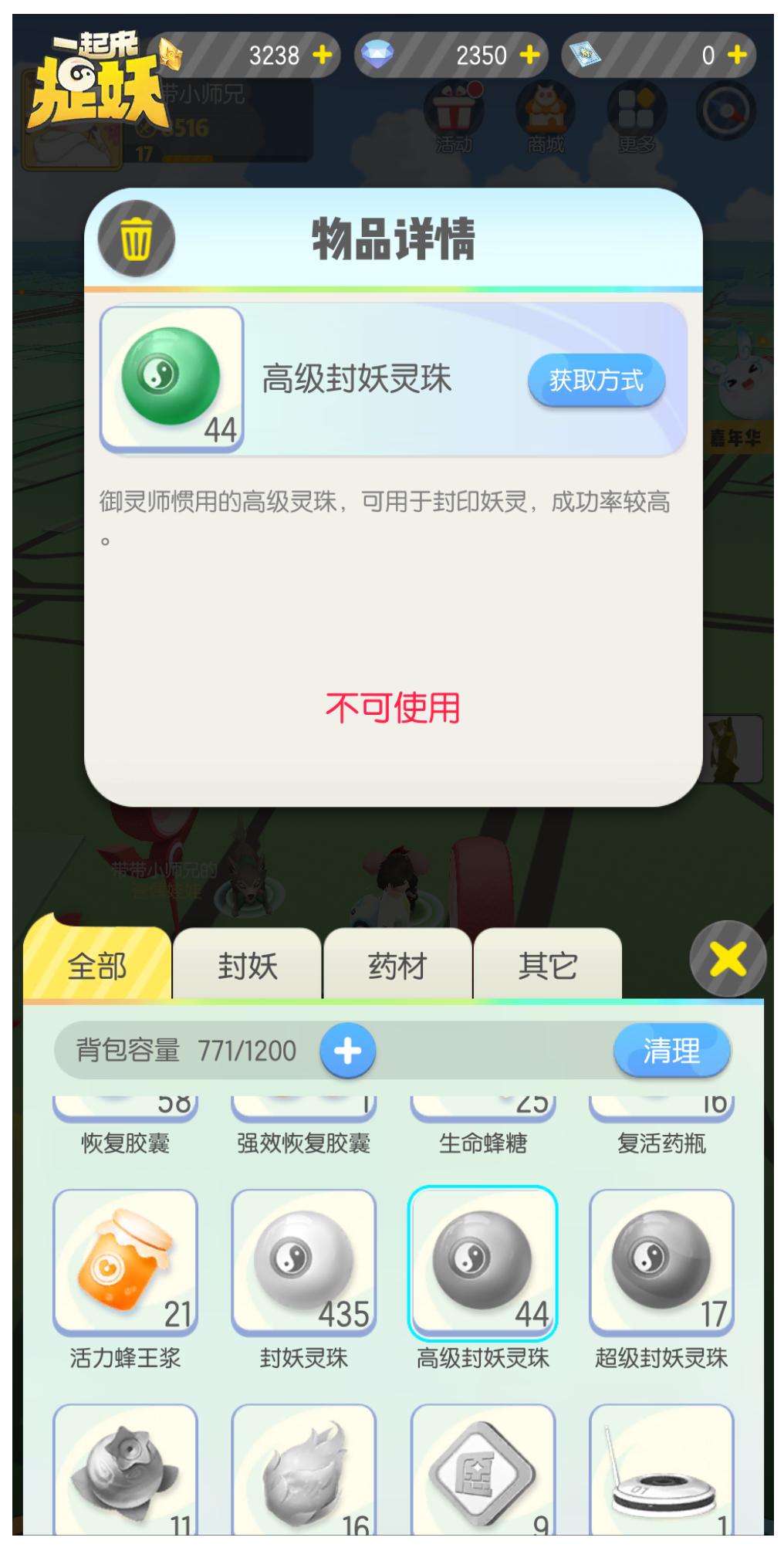This screenshot has height=1551, width=784.
Task: Select 封妖灵珠 item with 435 count
Action: [303, 1262]
